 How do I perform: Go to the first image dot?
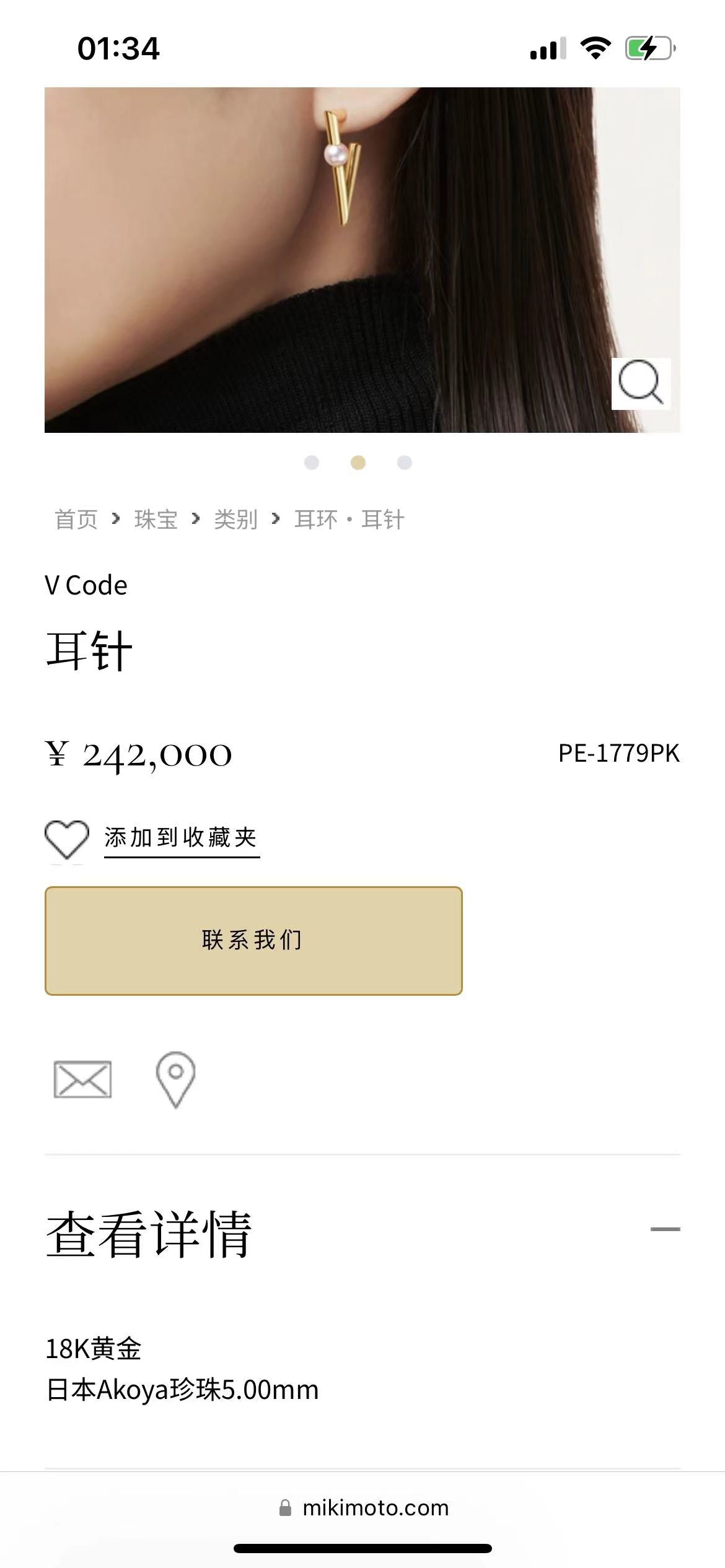(x=312, y=463)
